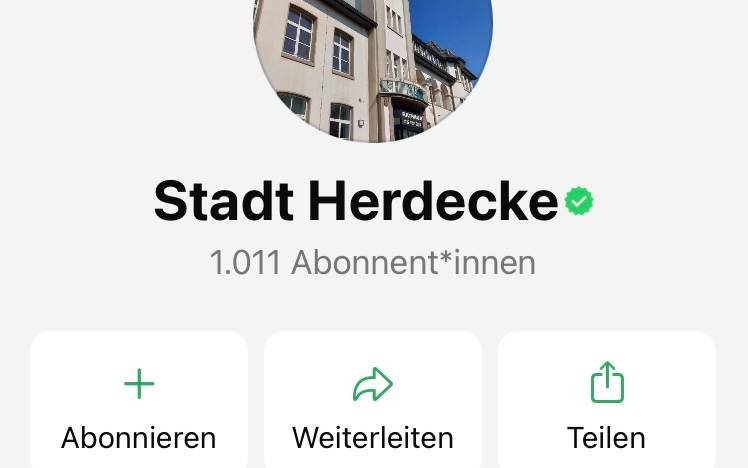Forward the channel with Weiterleiten

[x=373, y=405]
